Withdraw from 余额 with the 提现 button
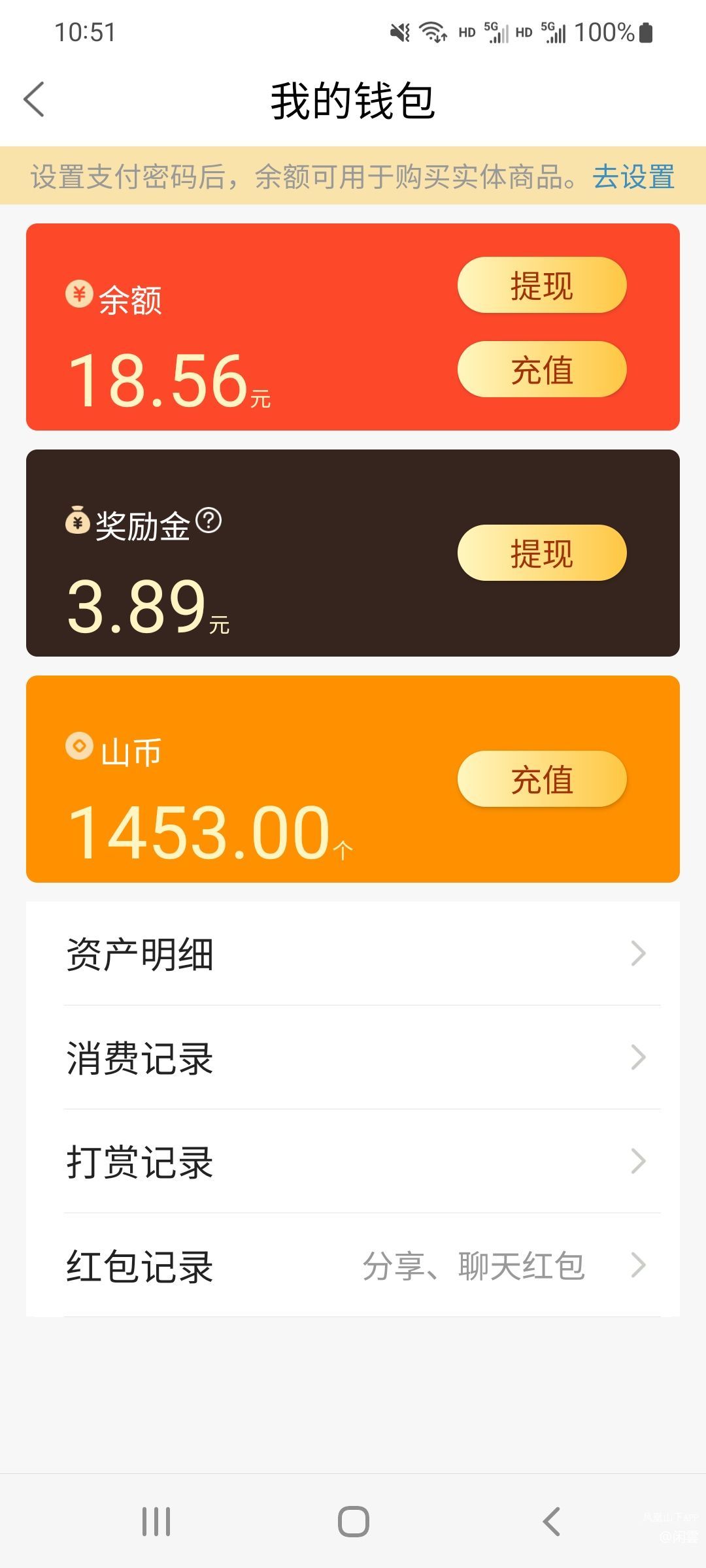706x1568 pixels. [542, 286]
